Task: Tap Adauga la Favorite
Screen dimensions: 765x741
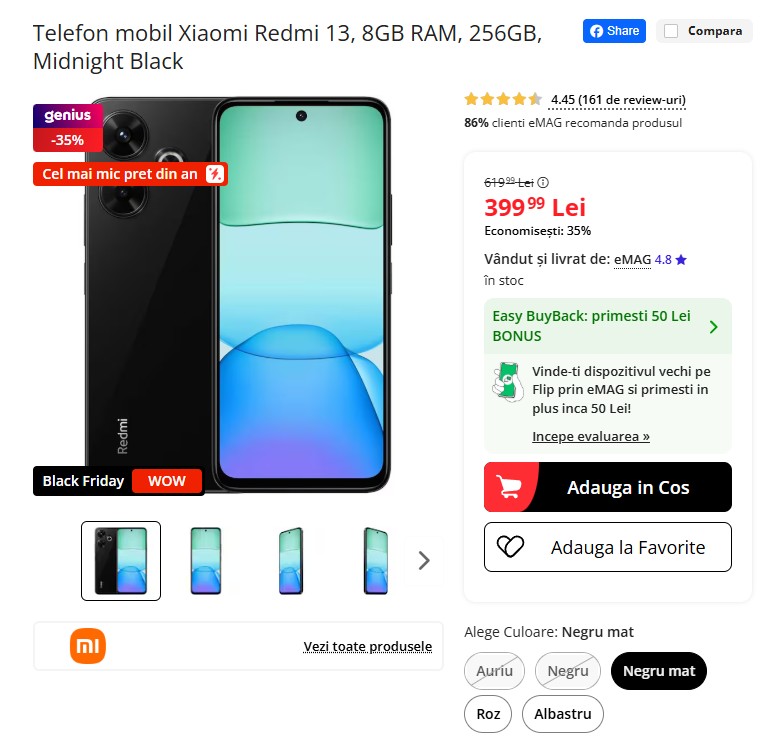Action: pos(607,547)
